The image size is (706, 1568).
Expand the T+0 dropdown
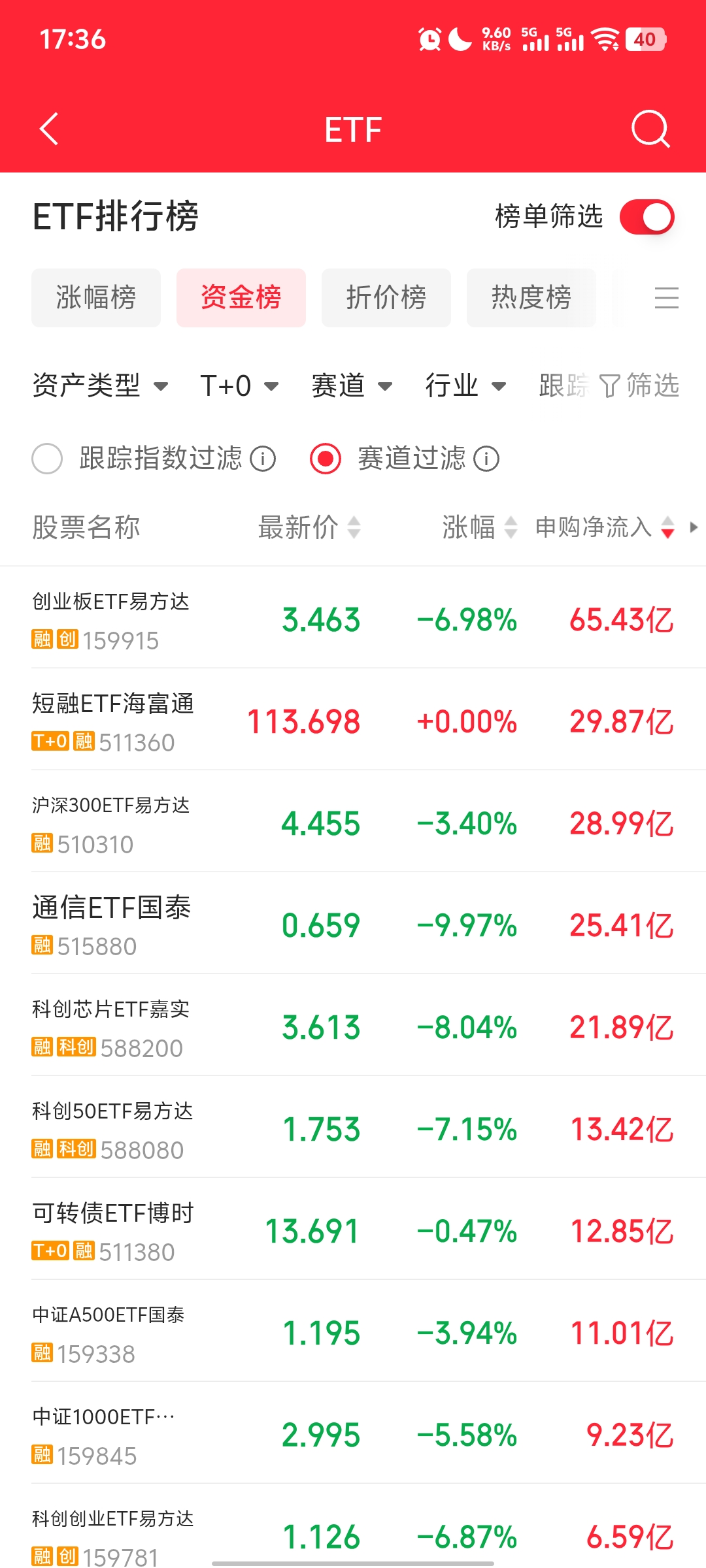239,385
